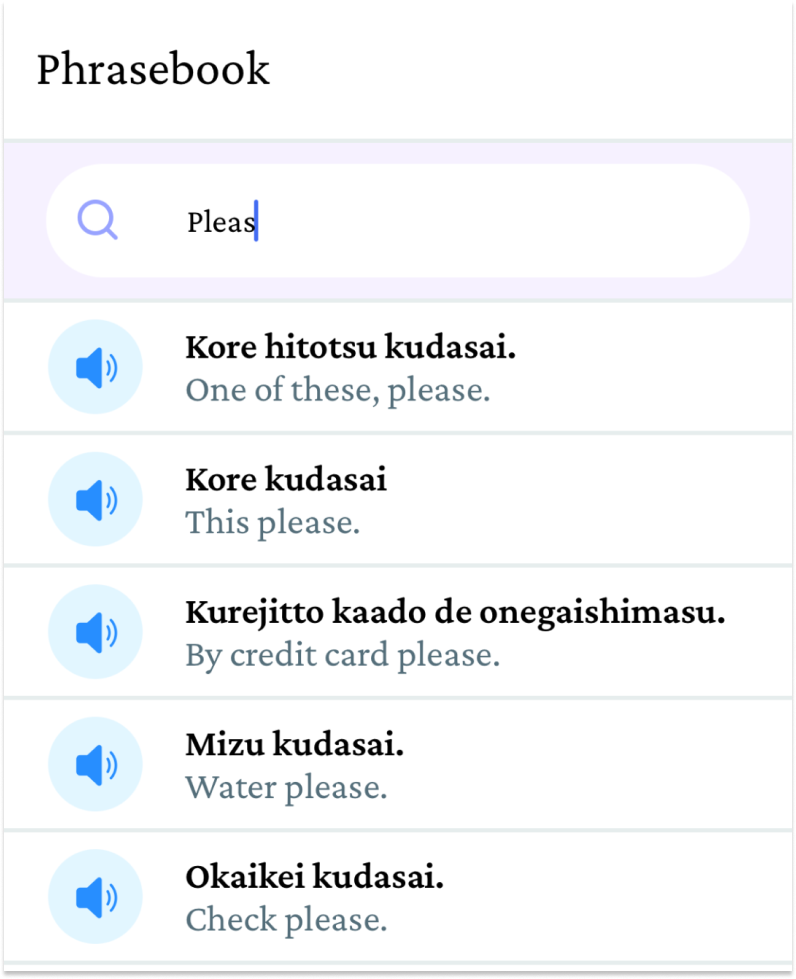Click the audio icon next to "Check please."
796x979 pixels.
tap(95, 896)
